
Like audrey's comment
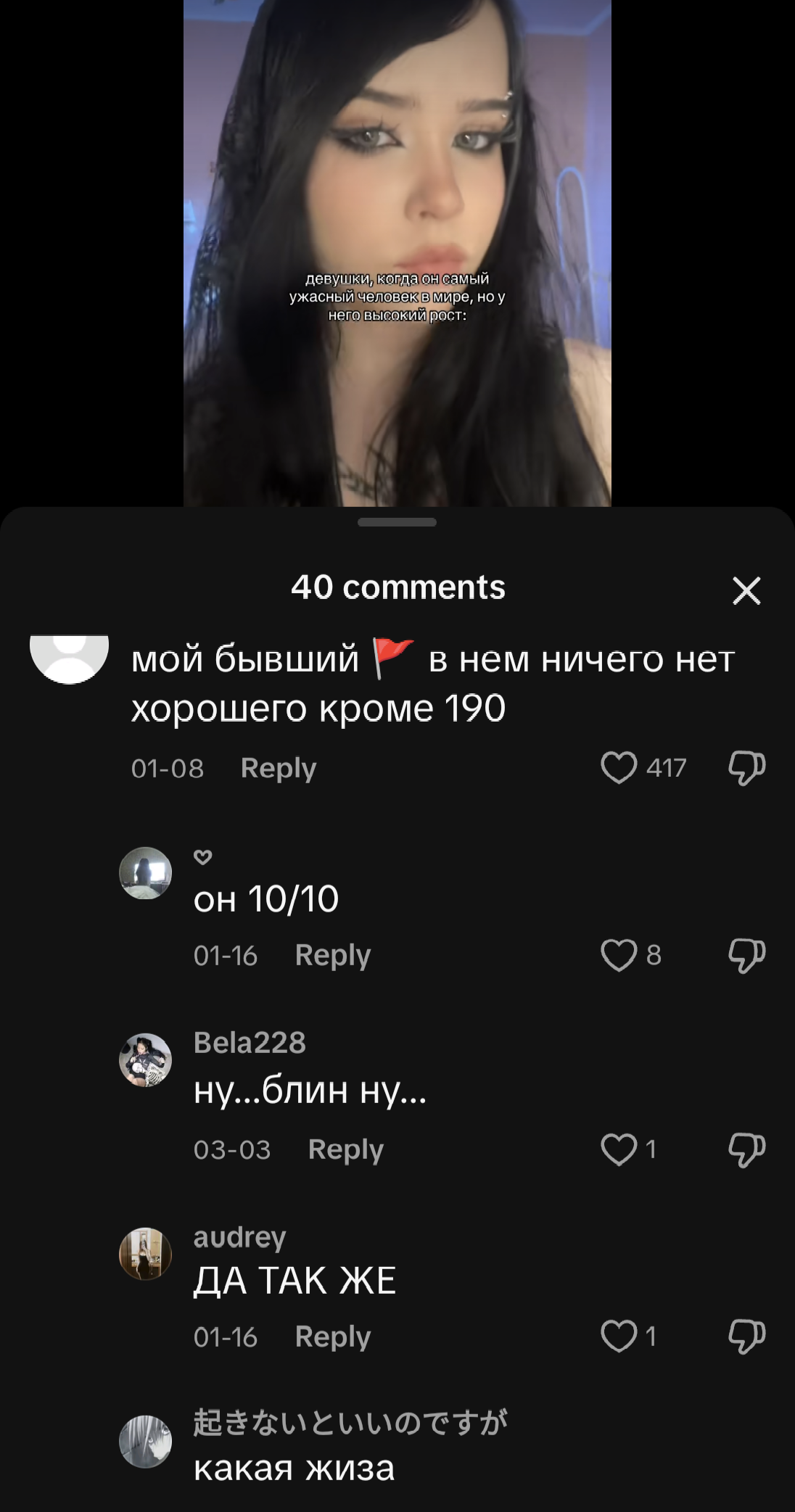click(x=619, y=1336)
